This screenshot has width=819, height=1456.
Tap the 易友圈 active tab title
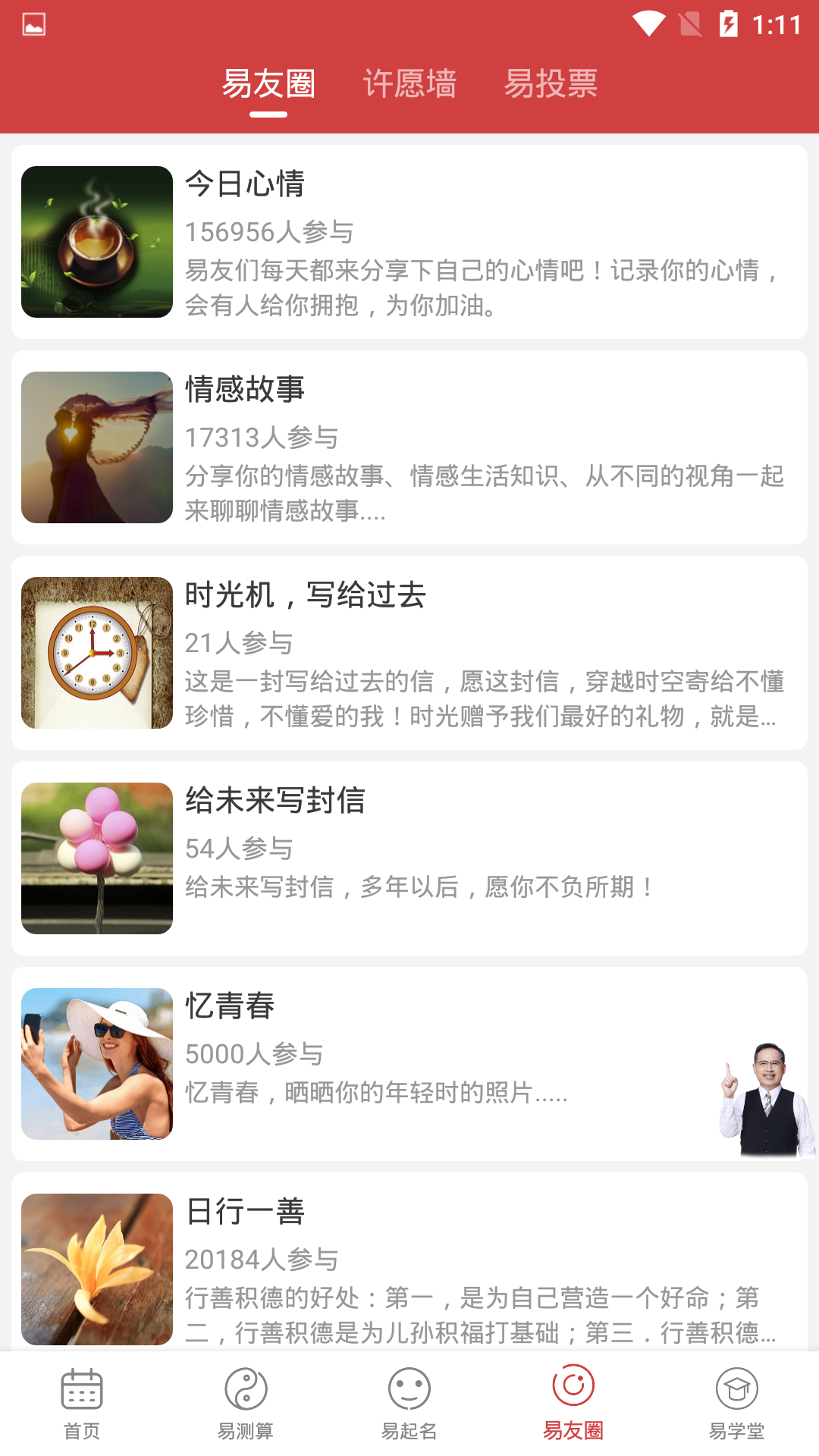click(269, 85)
